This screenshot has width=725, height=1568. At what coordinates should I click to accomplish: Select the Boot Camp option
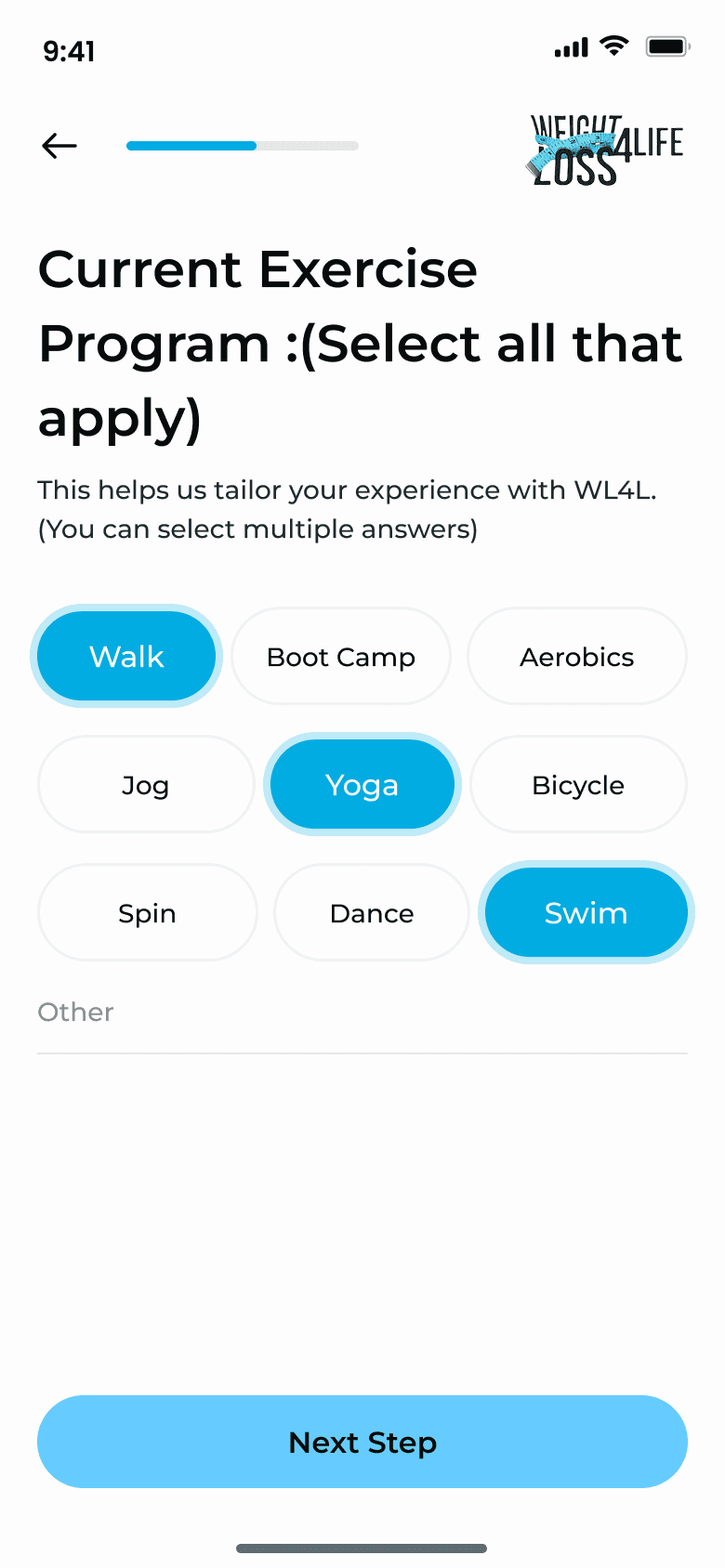coord(341,656)
